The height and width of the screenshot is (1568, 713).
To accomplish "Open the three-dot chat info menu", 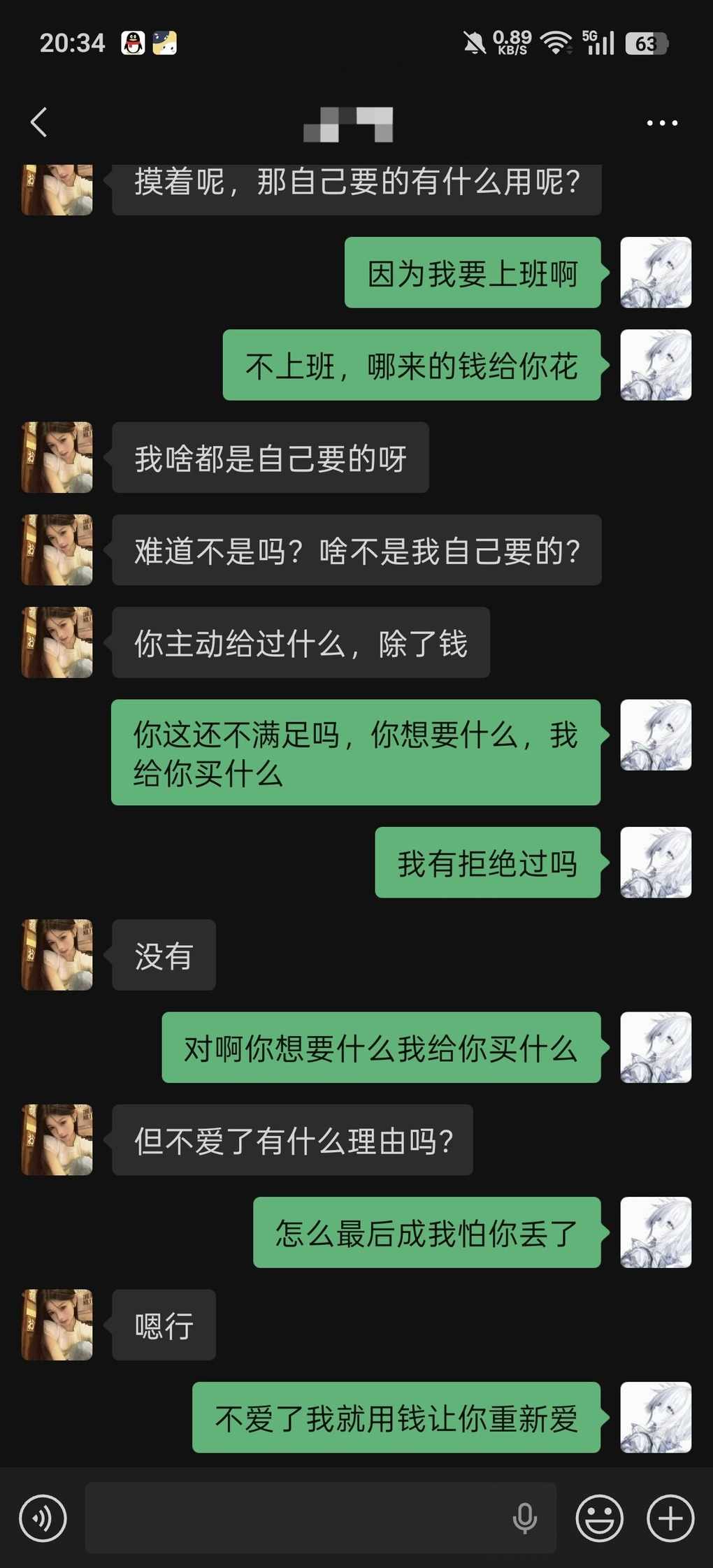I will point(661,123).
